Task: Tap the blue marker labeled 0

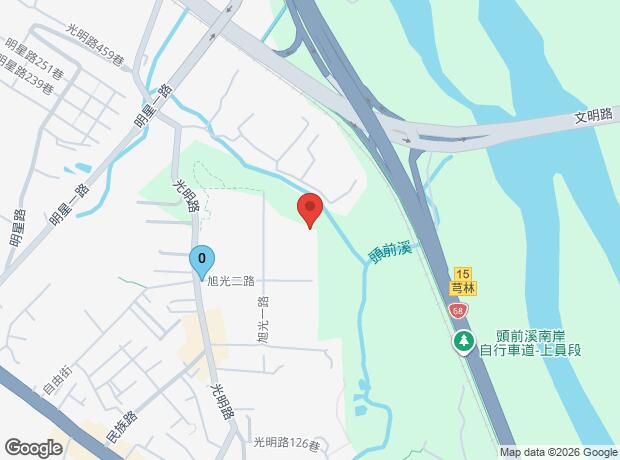Action: coord(202,263)
